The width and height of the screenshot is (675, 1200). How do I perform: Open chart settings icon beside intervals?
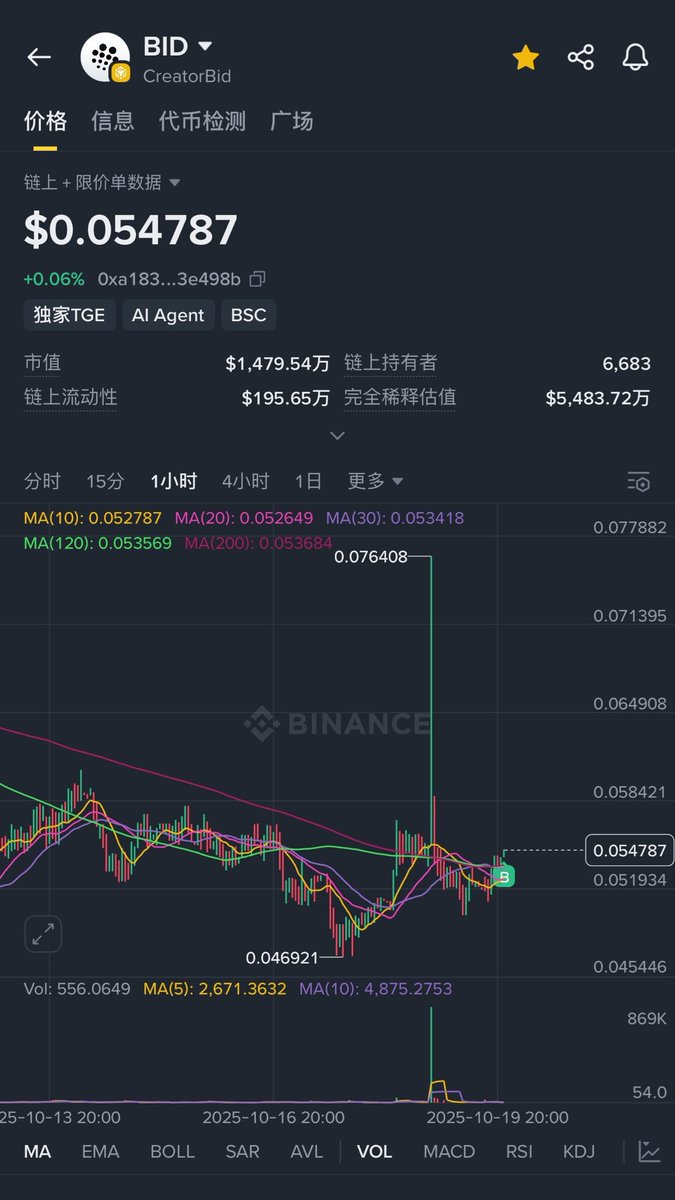(638, 482)
